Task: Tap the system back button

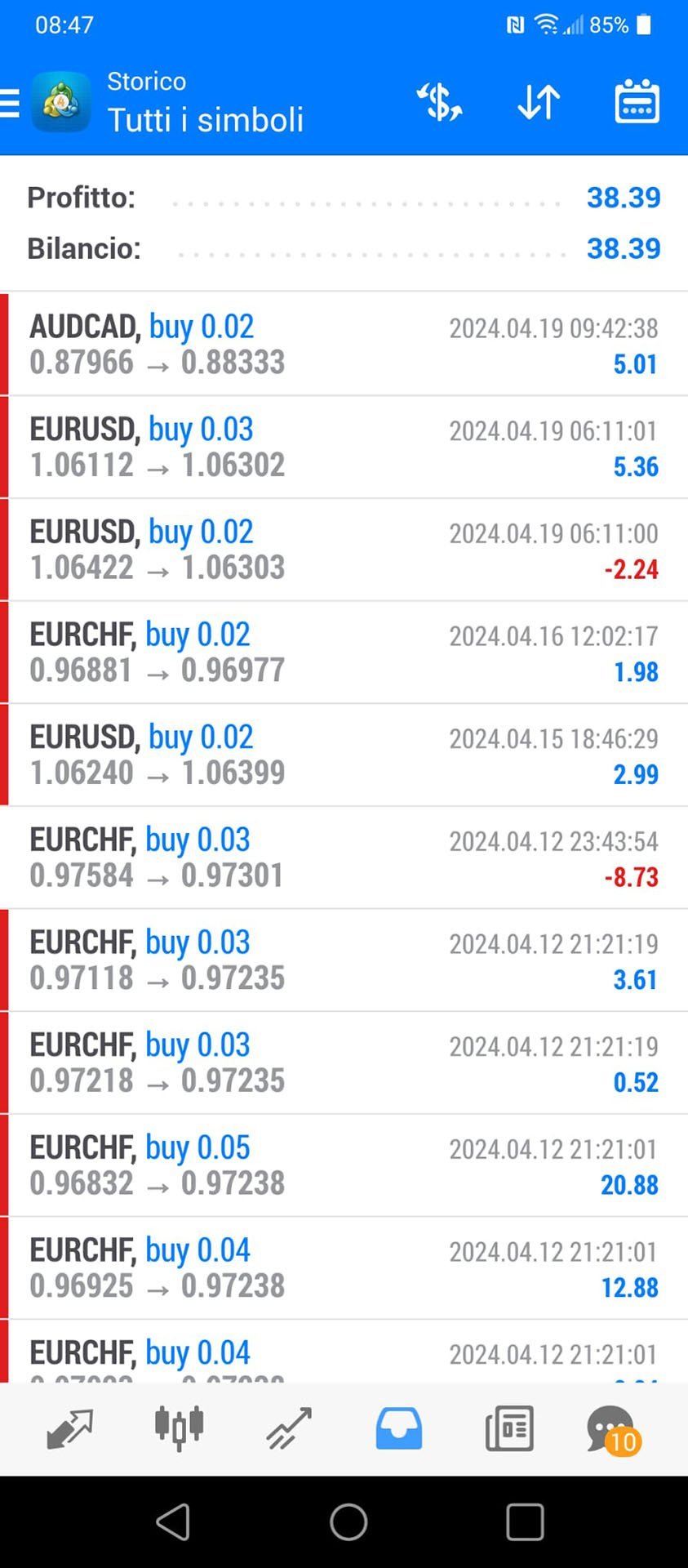Action: [173, 1522]
